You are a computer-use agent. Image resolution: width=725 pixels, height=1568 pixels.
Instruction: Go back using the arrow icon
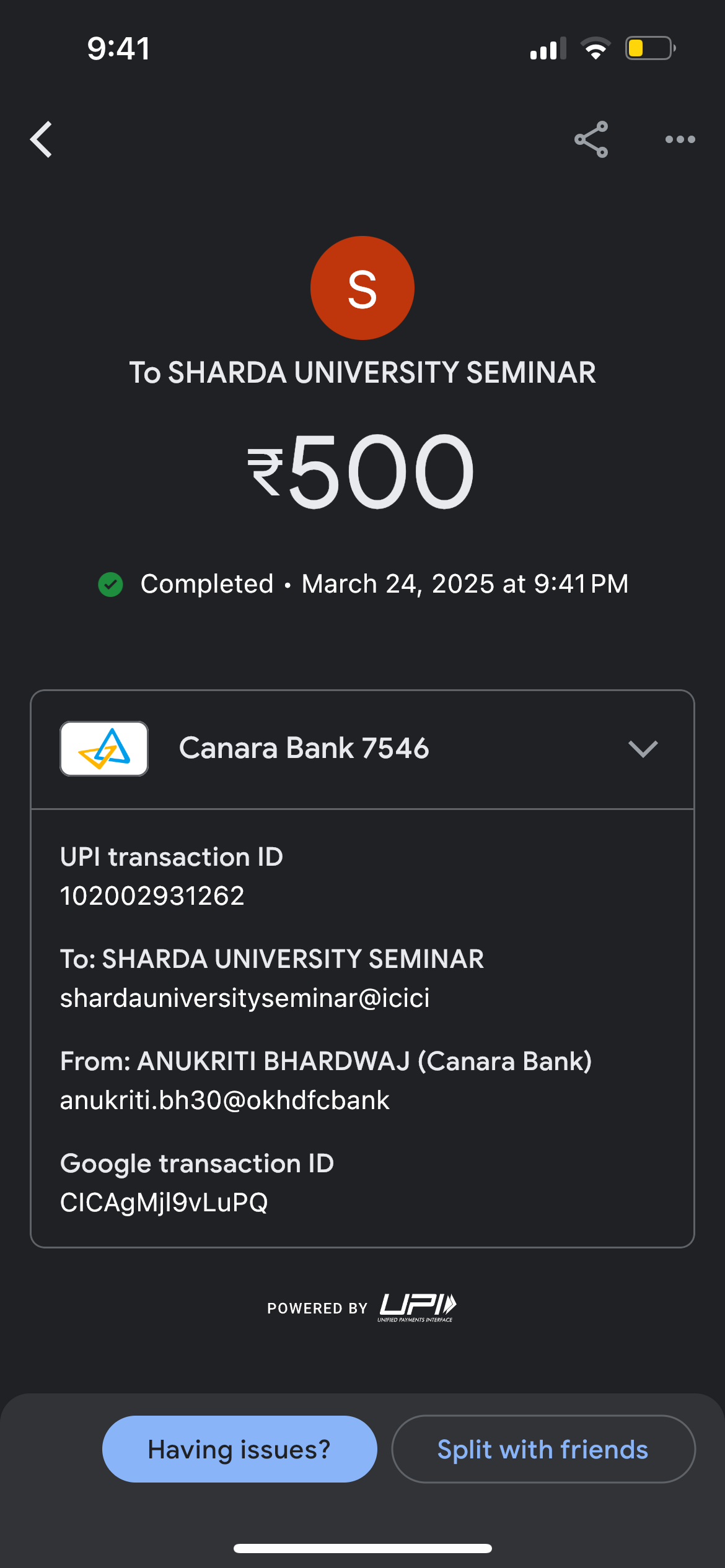pyautogui.click(x=42, y=139)
